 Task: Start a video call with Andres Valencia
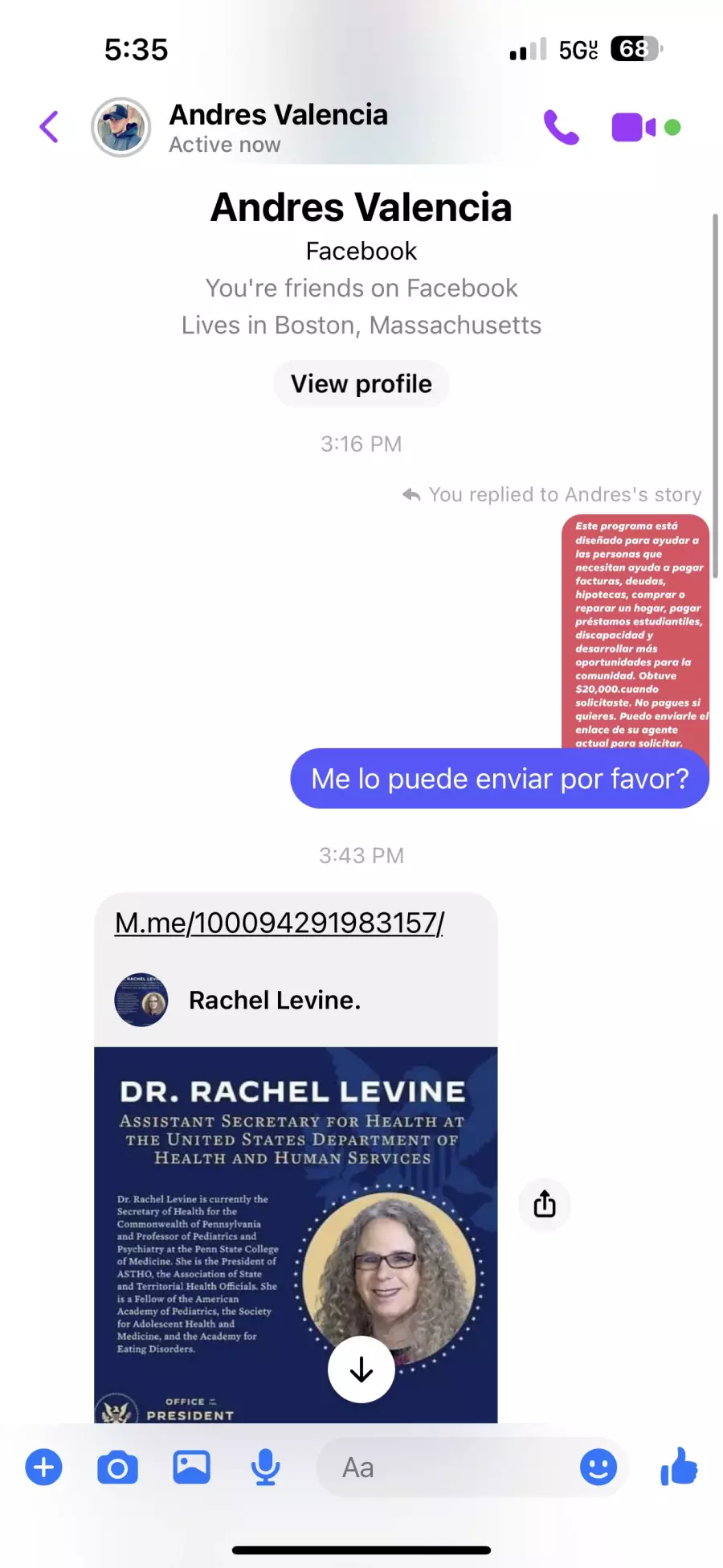tap(634, 128)
